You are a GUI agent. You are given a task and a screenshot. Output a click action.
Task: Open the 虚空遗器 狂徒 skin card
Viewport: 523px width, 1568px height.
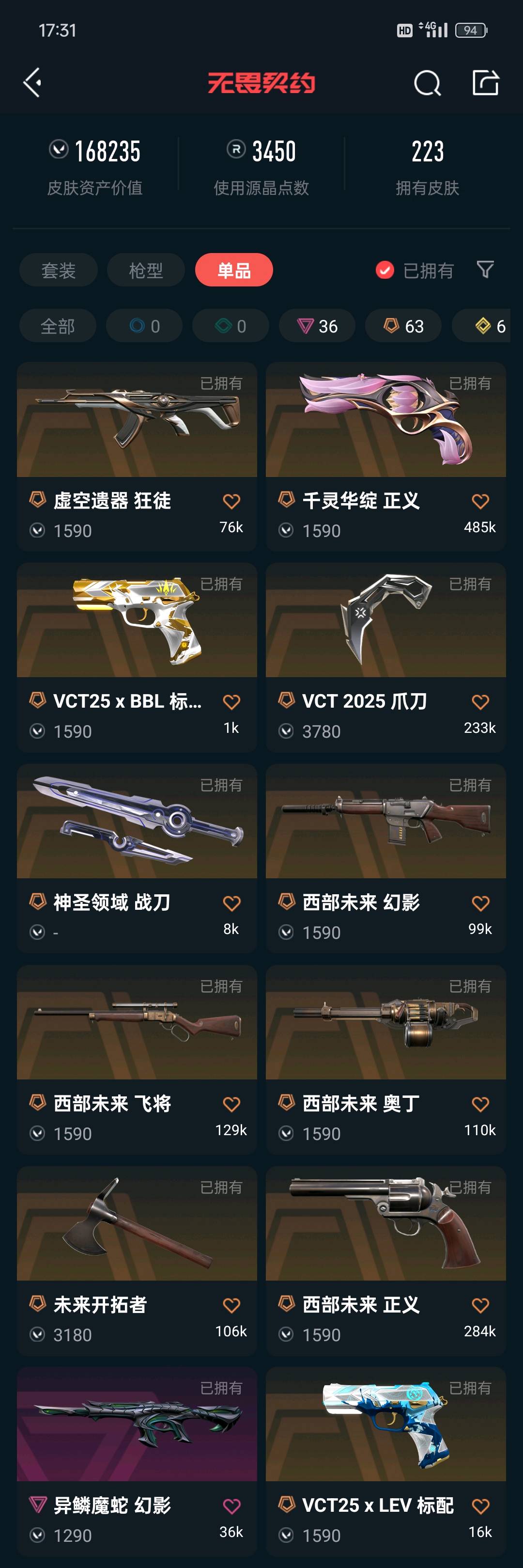137,457
